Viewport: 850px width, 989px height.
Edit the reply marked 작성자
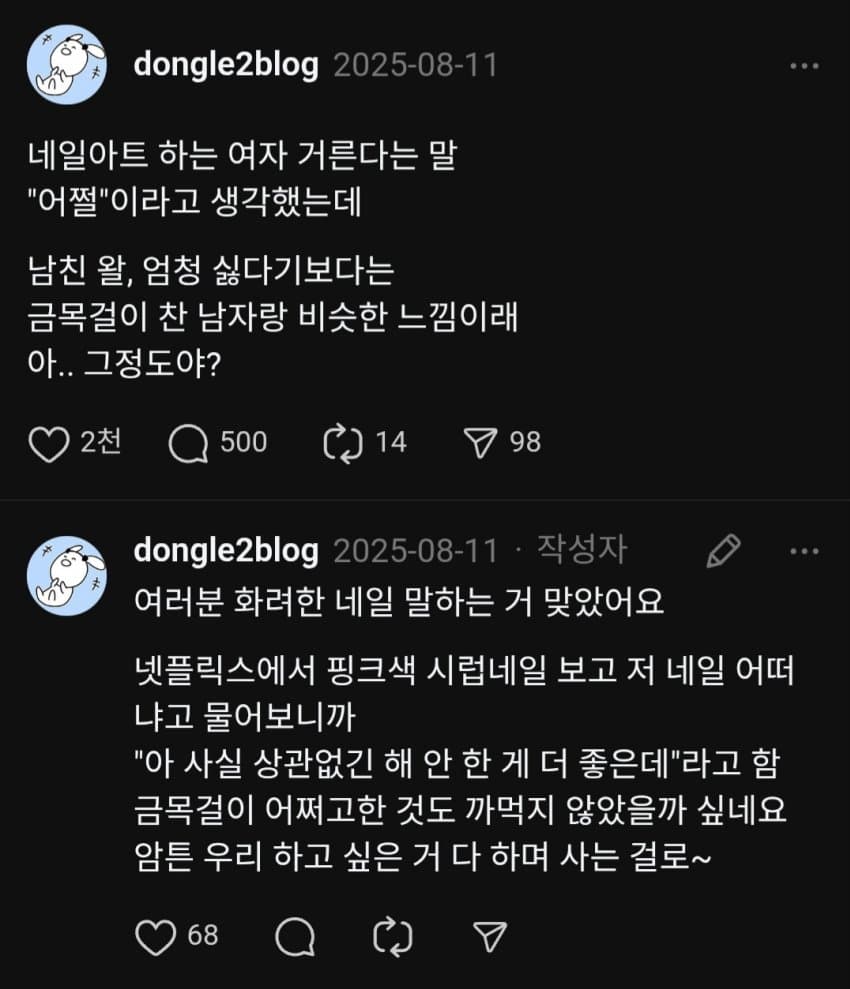pos(722,550)
